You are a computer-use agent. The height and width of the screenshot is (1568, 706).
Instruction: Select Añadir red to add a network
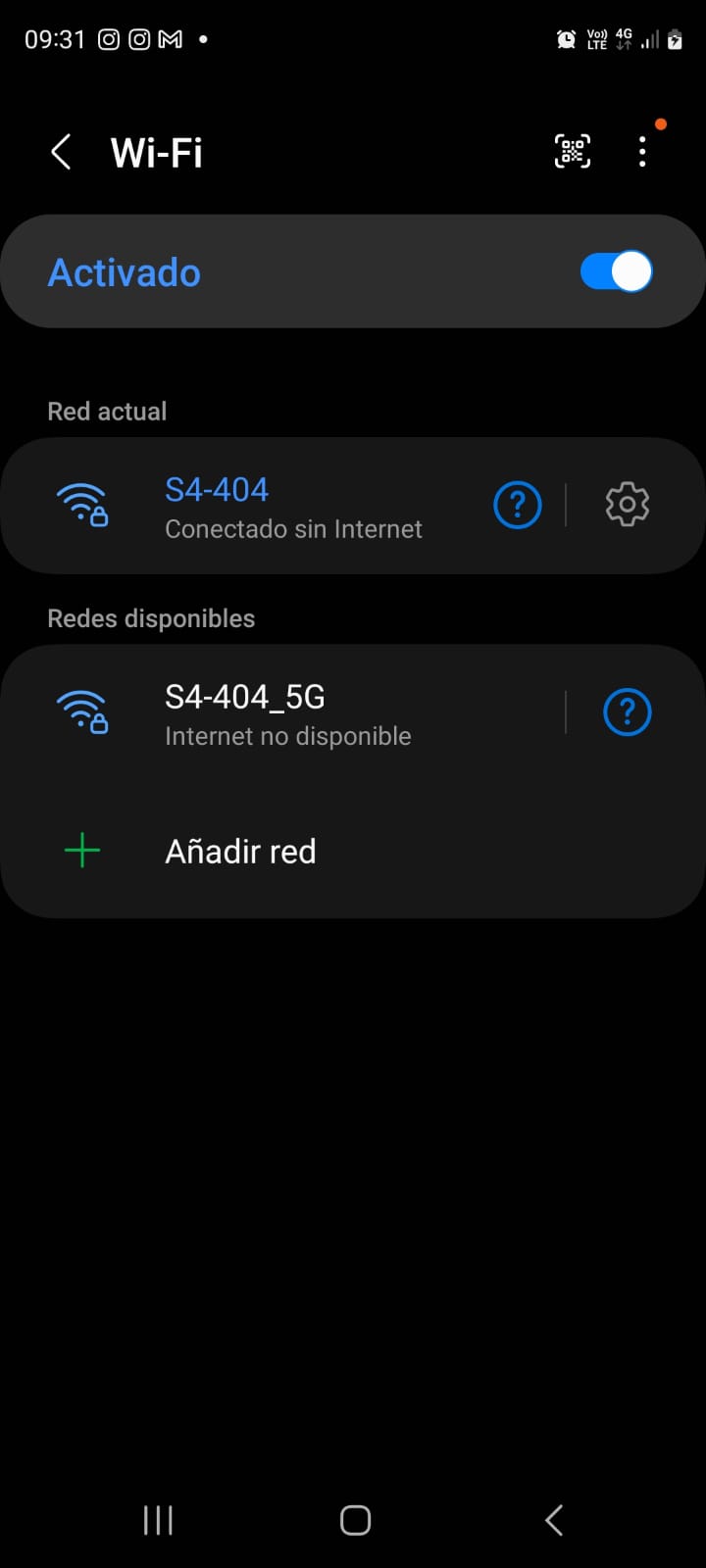240,852
